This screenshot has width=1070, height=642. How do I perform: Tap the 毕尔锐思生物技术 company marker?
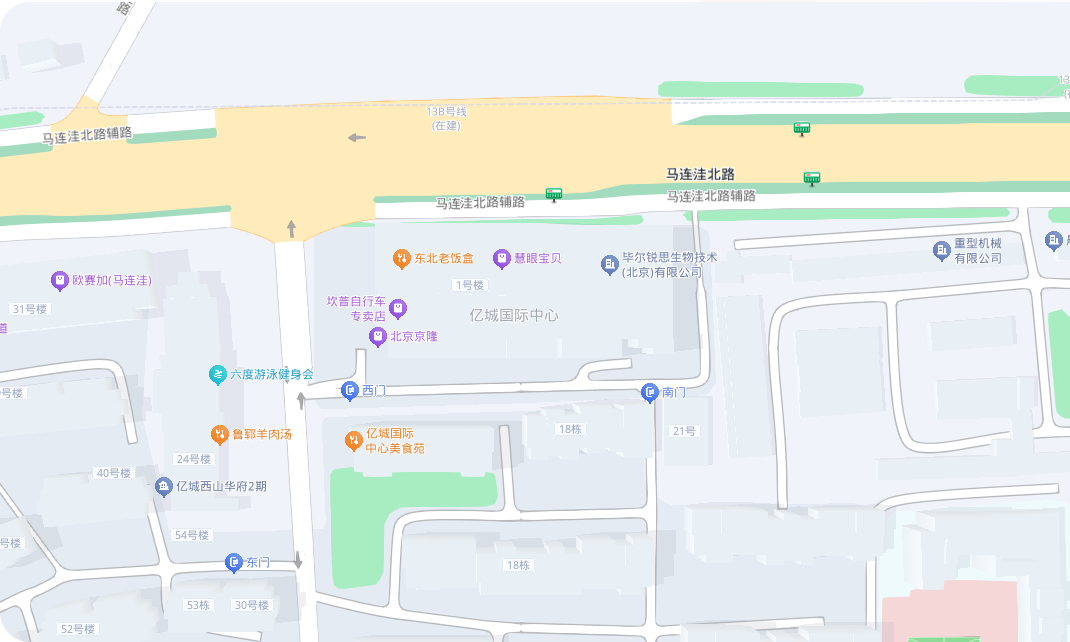(x=609, y=264)
